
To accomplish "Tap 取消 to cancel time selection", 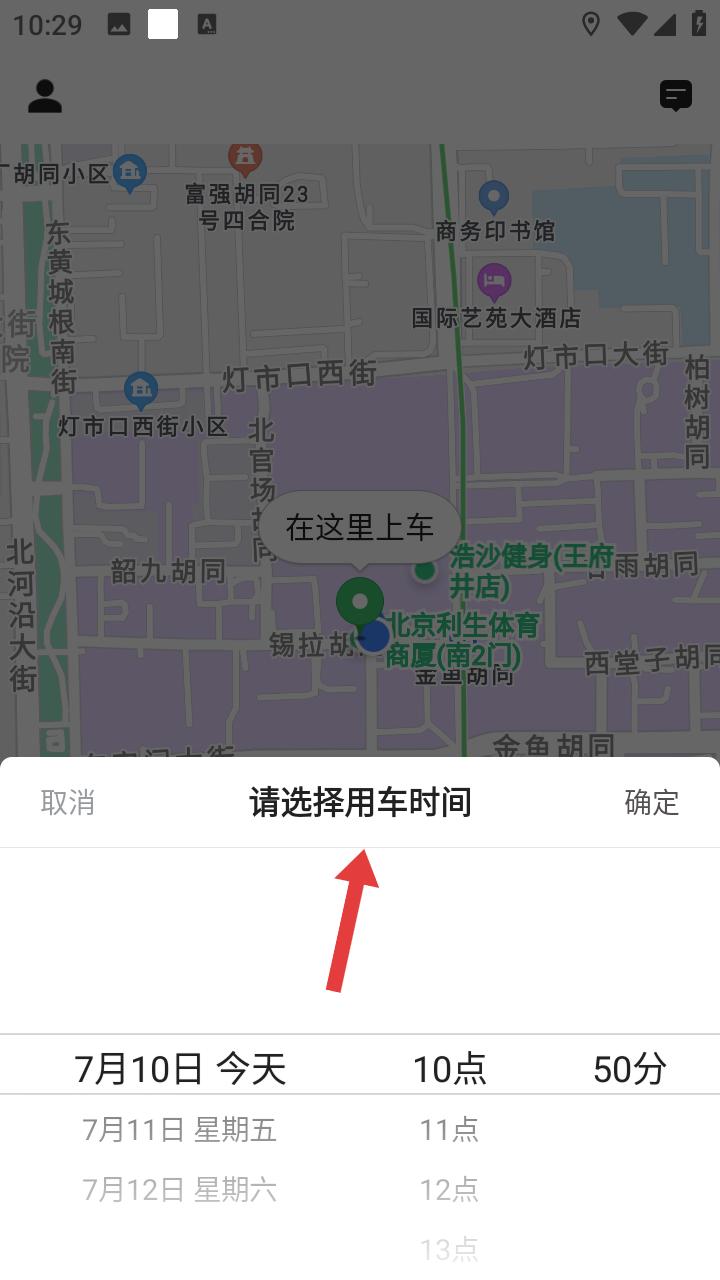I will pyautogui.click(x=68, y=802).
